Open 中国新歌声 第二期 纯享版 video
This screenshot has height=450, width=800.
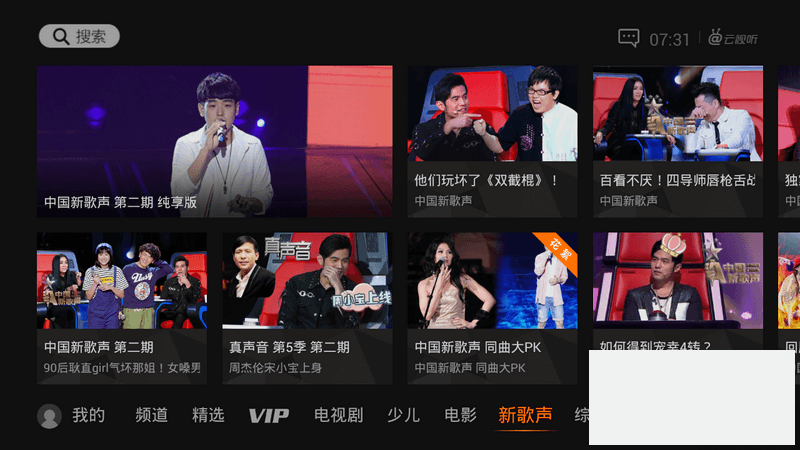pos(214,141)
